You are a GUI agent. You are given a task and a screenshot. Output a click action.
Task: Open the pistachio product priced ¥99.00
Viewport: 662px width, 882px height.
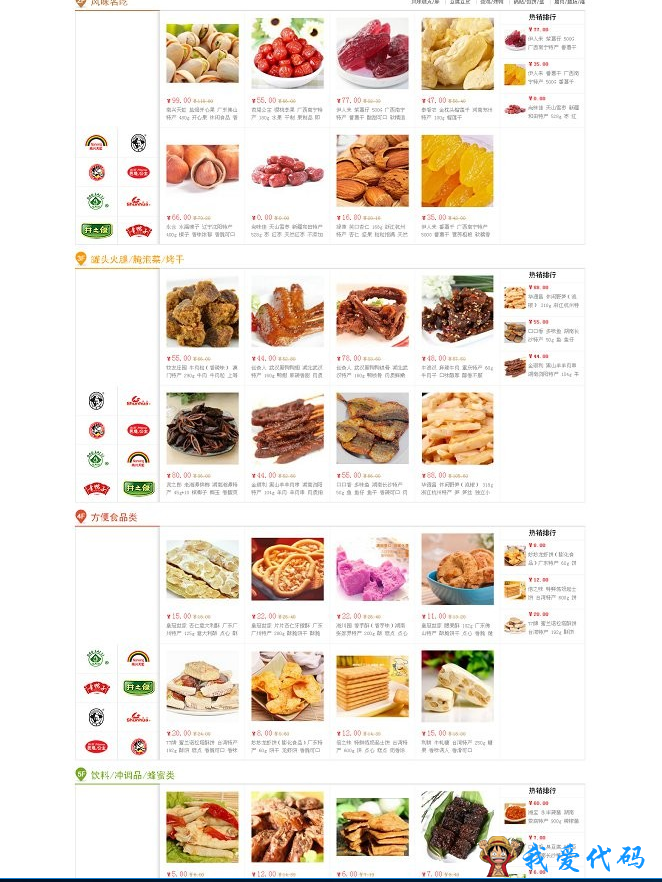(x=202, y=55)
